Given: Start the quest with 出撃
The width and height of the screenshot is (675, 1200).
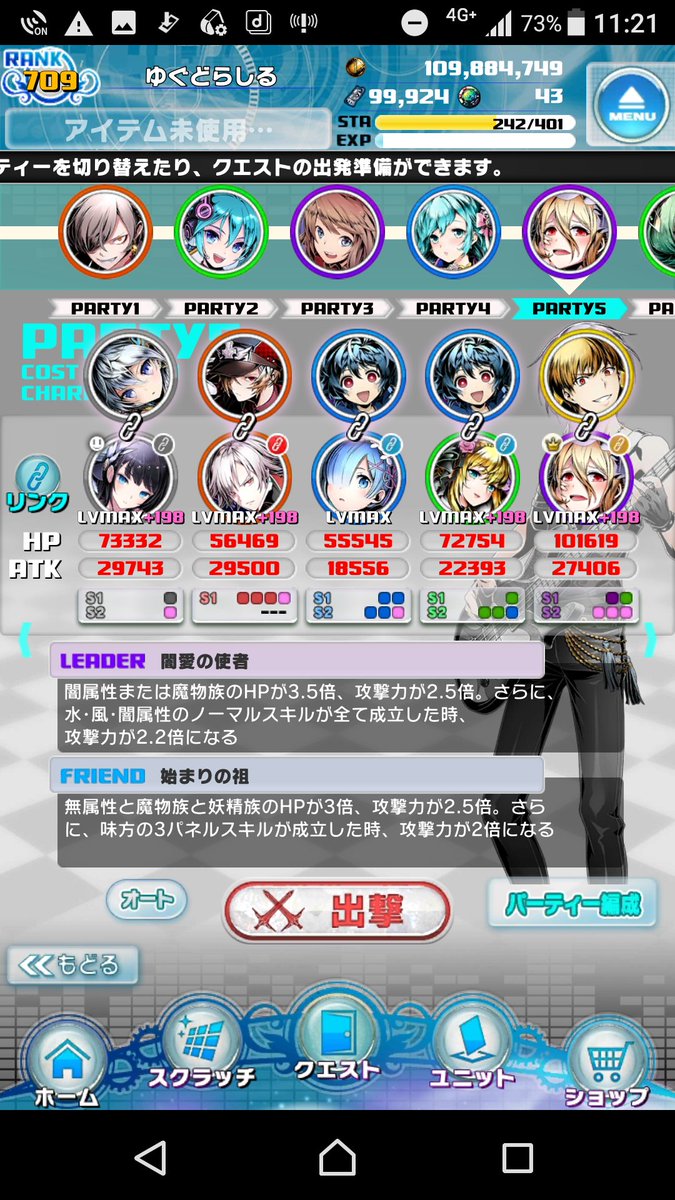Looking at the screenshot, I should pos(337,910).
